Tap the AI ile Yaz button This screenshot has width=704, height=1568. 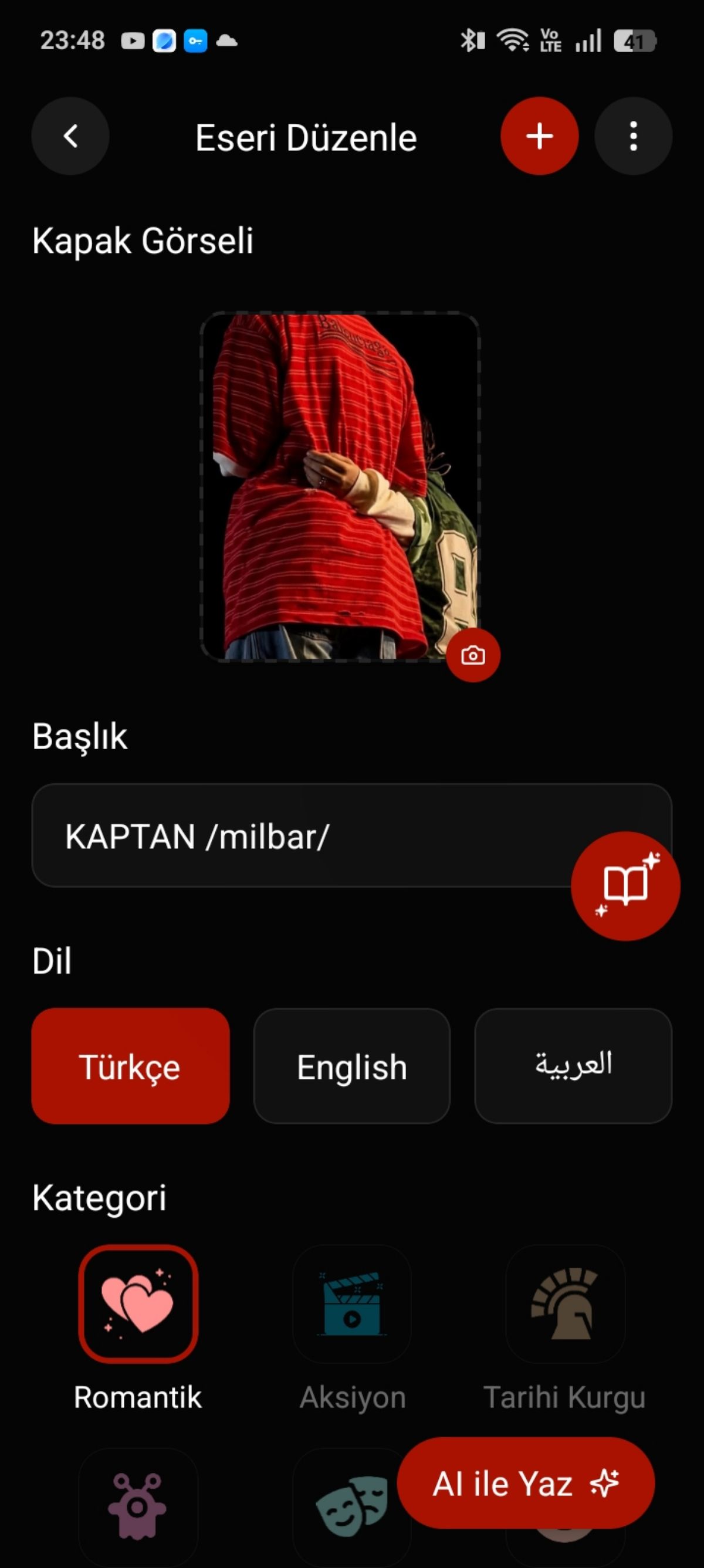(x=526, y=1483)
